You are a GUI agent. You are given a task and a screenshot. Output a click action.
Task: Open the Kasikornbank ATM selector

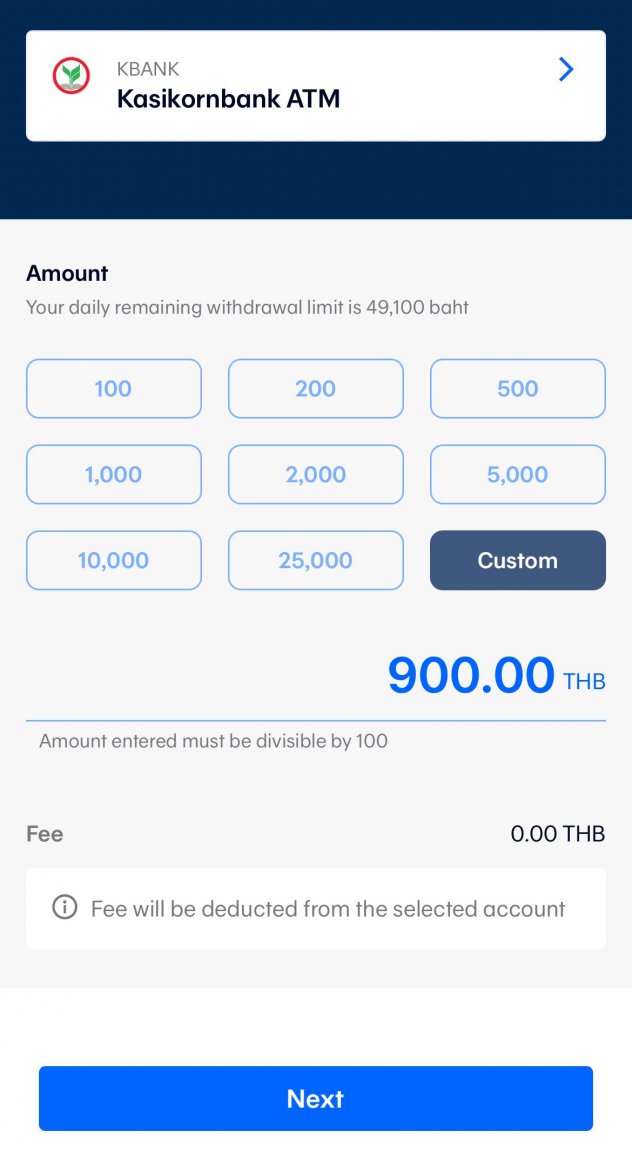315,85
